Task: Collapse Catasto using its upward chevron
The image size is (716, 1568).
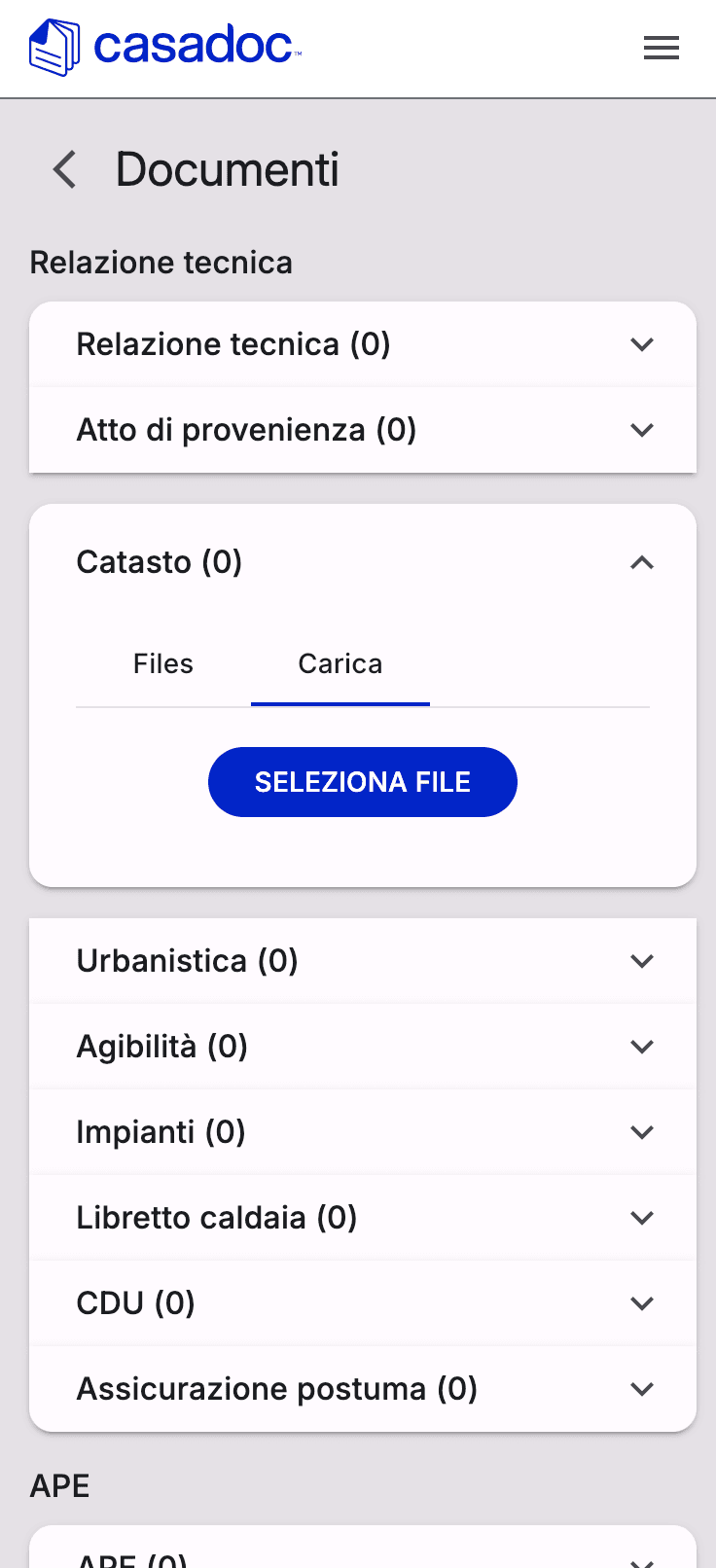Action: coord(642,562)
